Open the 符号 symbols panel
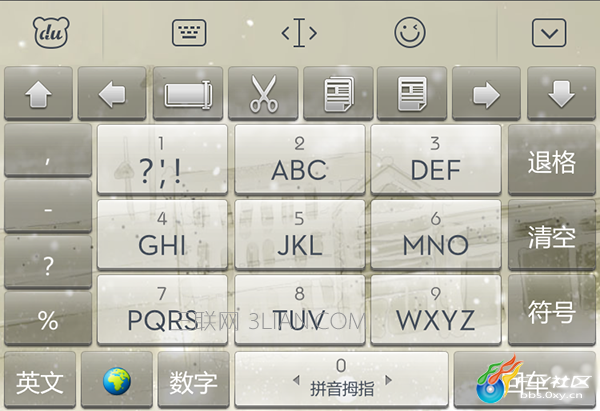The image size is (600, 411). coord(552,311)
